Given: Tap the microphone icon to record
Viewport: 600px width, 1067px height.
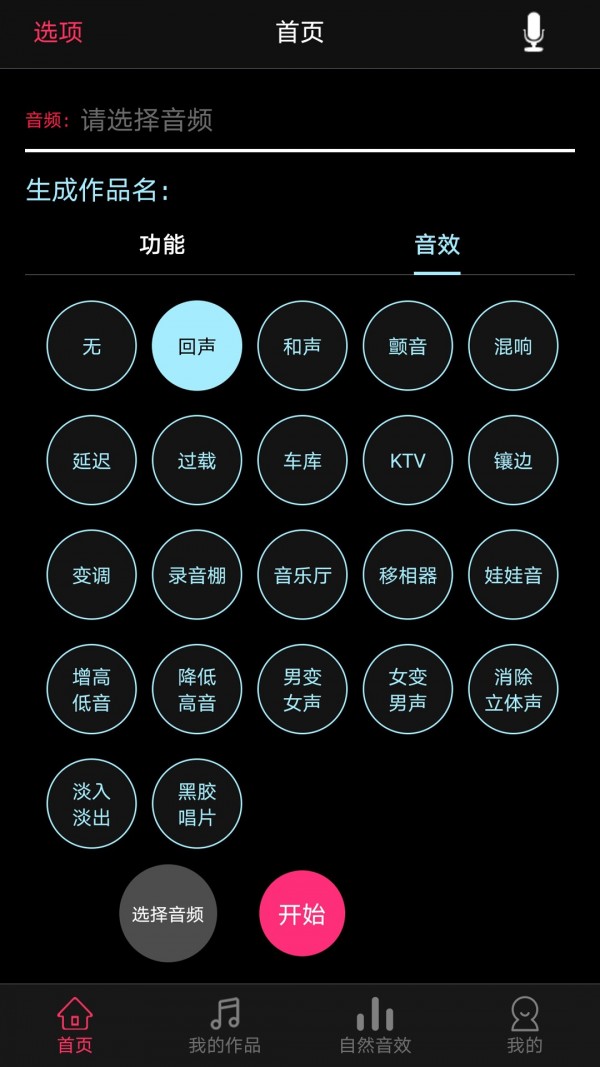Looking at the screenshot, I should tap(534, 32).
